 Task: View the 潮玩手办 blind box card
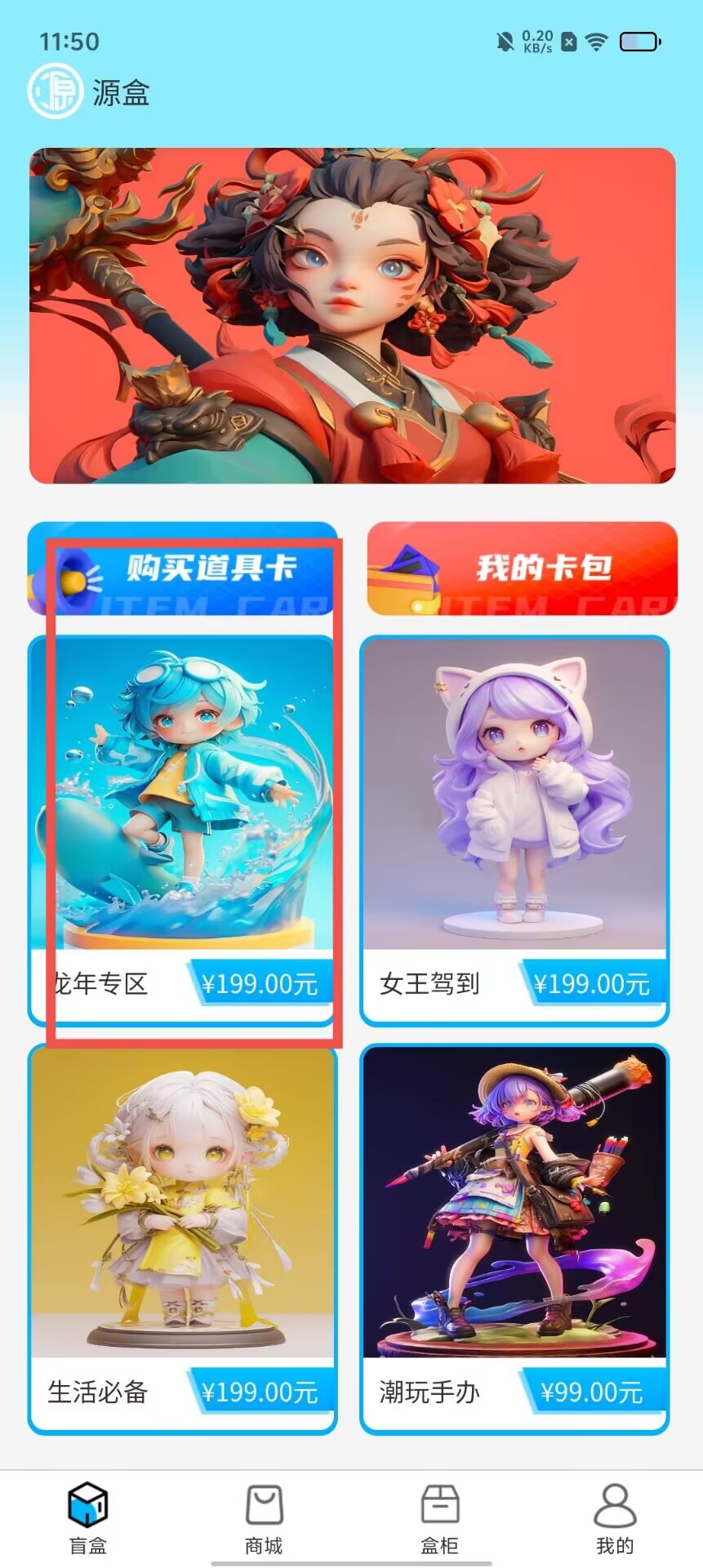(514, 1238)
